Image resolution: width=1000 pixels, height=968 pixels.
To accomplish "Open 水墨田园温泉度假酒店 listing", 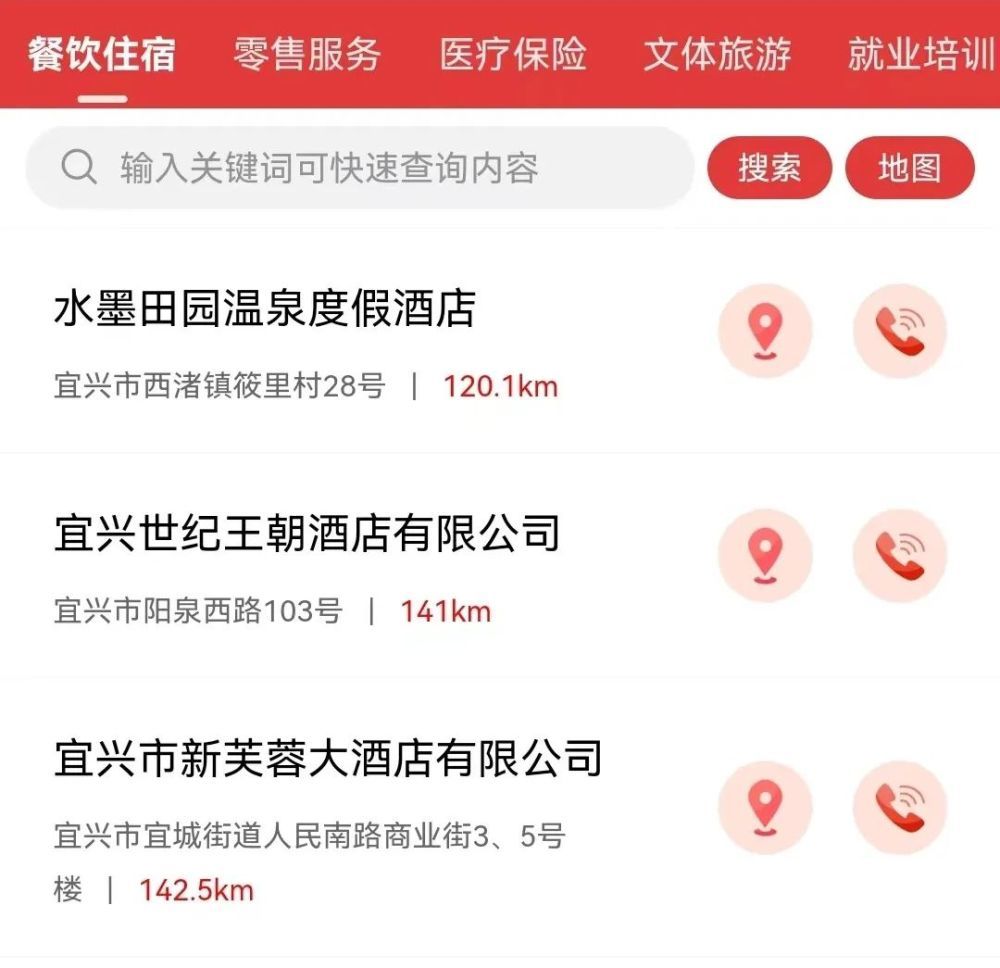I will (x=264, y=310).
